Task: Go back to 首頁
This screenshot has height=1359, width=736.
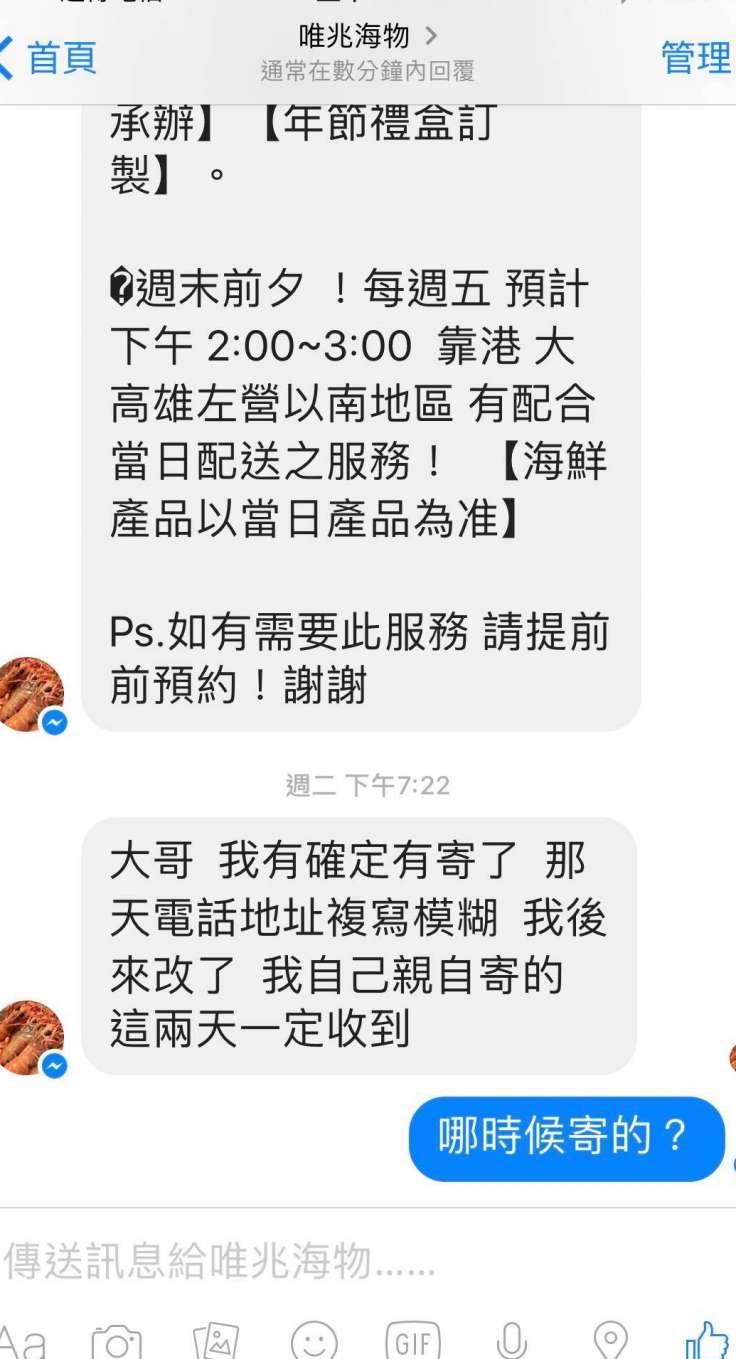Action: coord(50,57)
